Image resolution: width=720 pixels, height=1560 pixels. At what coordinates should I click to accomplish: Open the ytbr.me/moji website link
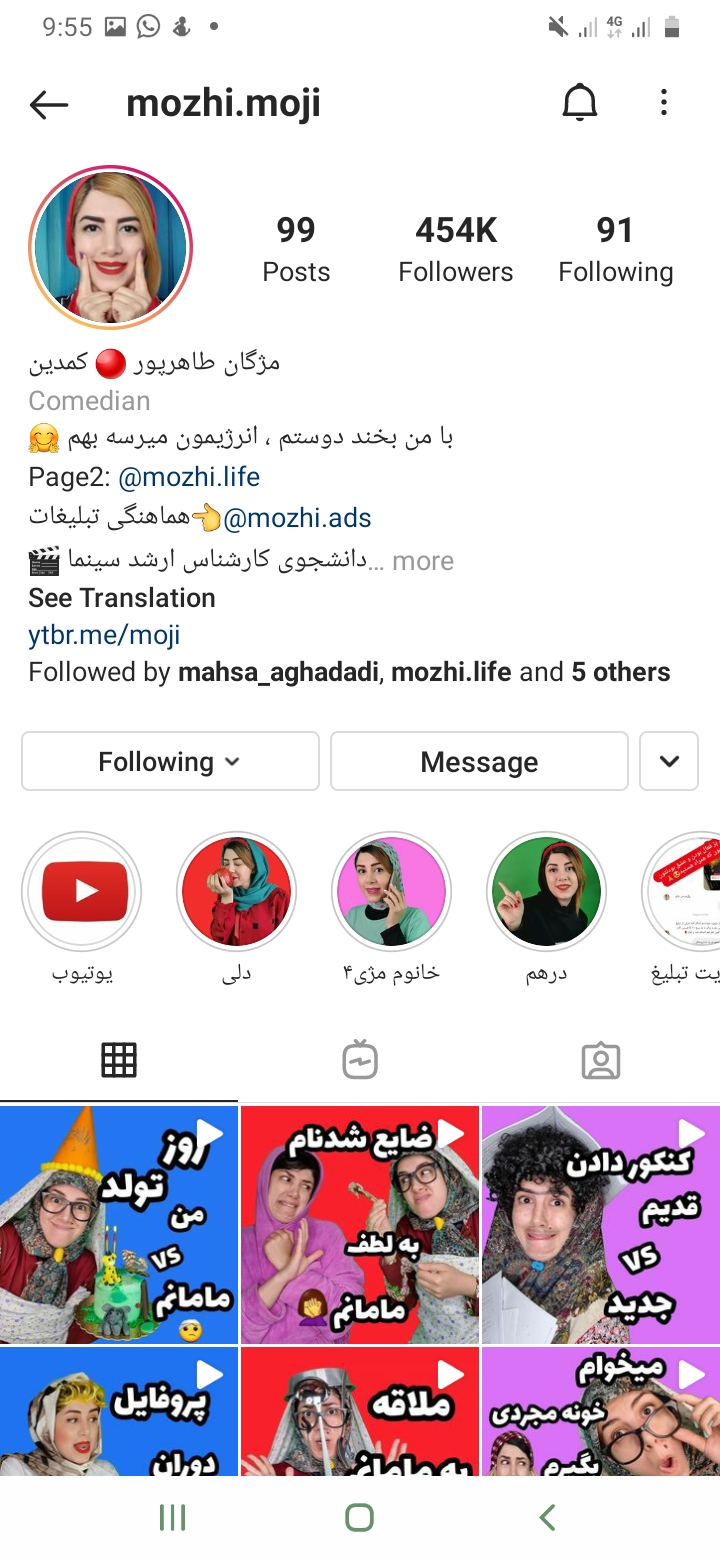pyautogui.click(x=104, y=634)
